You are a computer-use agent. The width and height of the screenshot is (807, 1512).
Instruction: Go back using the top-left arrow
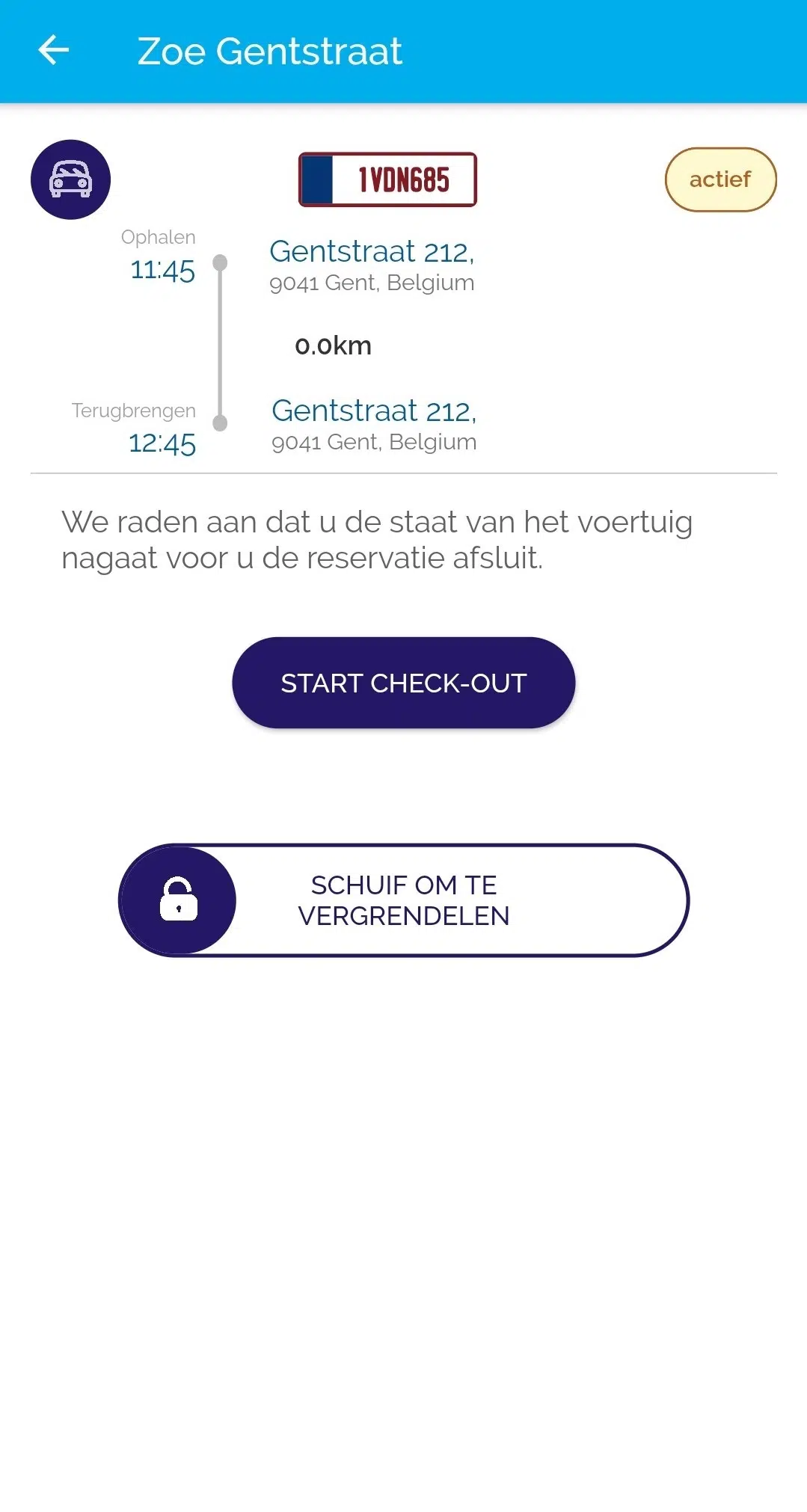[53, 51]
